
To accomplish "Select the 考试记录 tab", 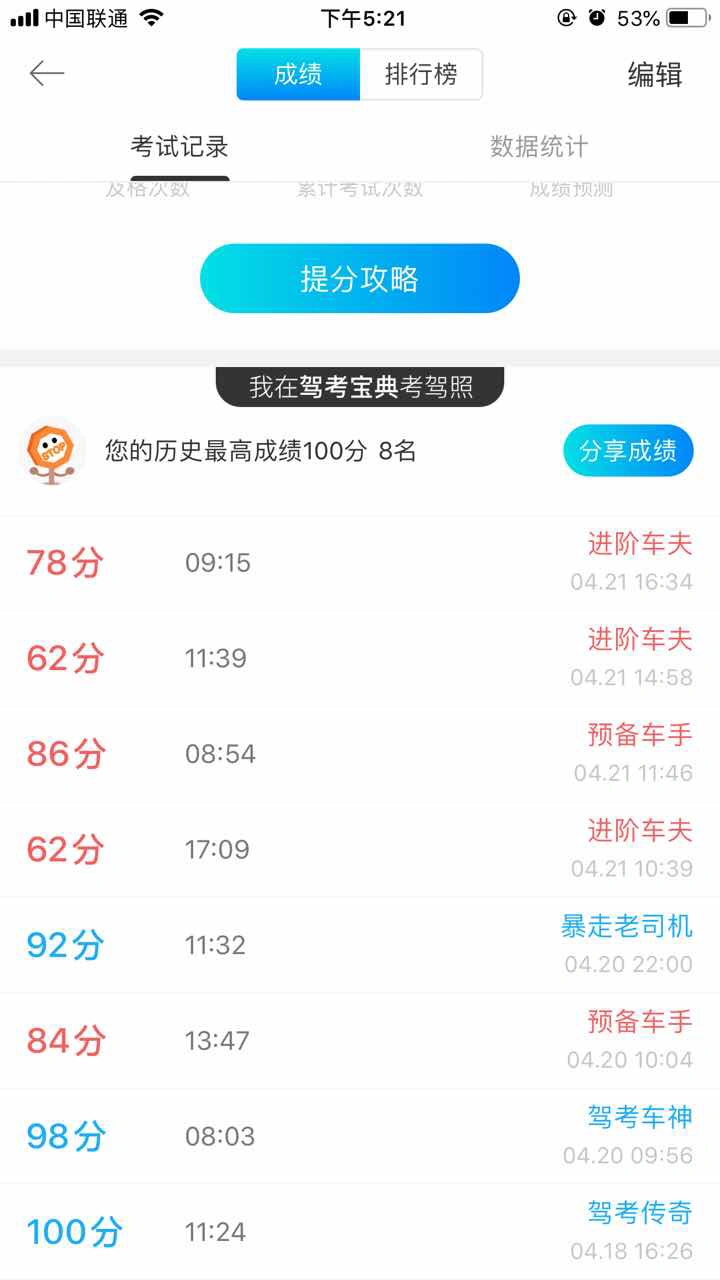I will tap(180, 147).
